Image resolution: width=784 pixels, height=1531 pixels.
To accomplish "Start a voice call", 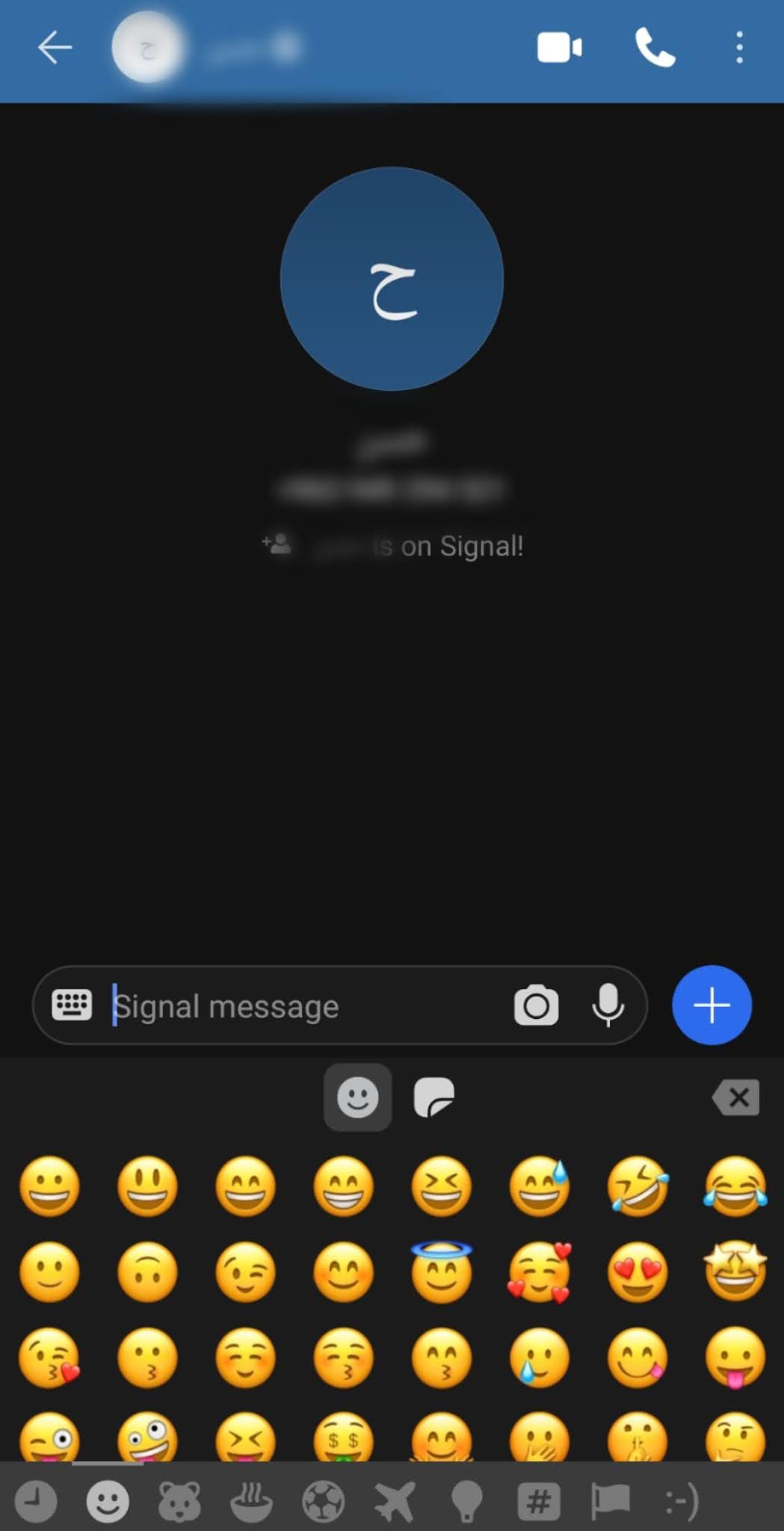I will 655,48.
